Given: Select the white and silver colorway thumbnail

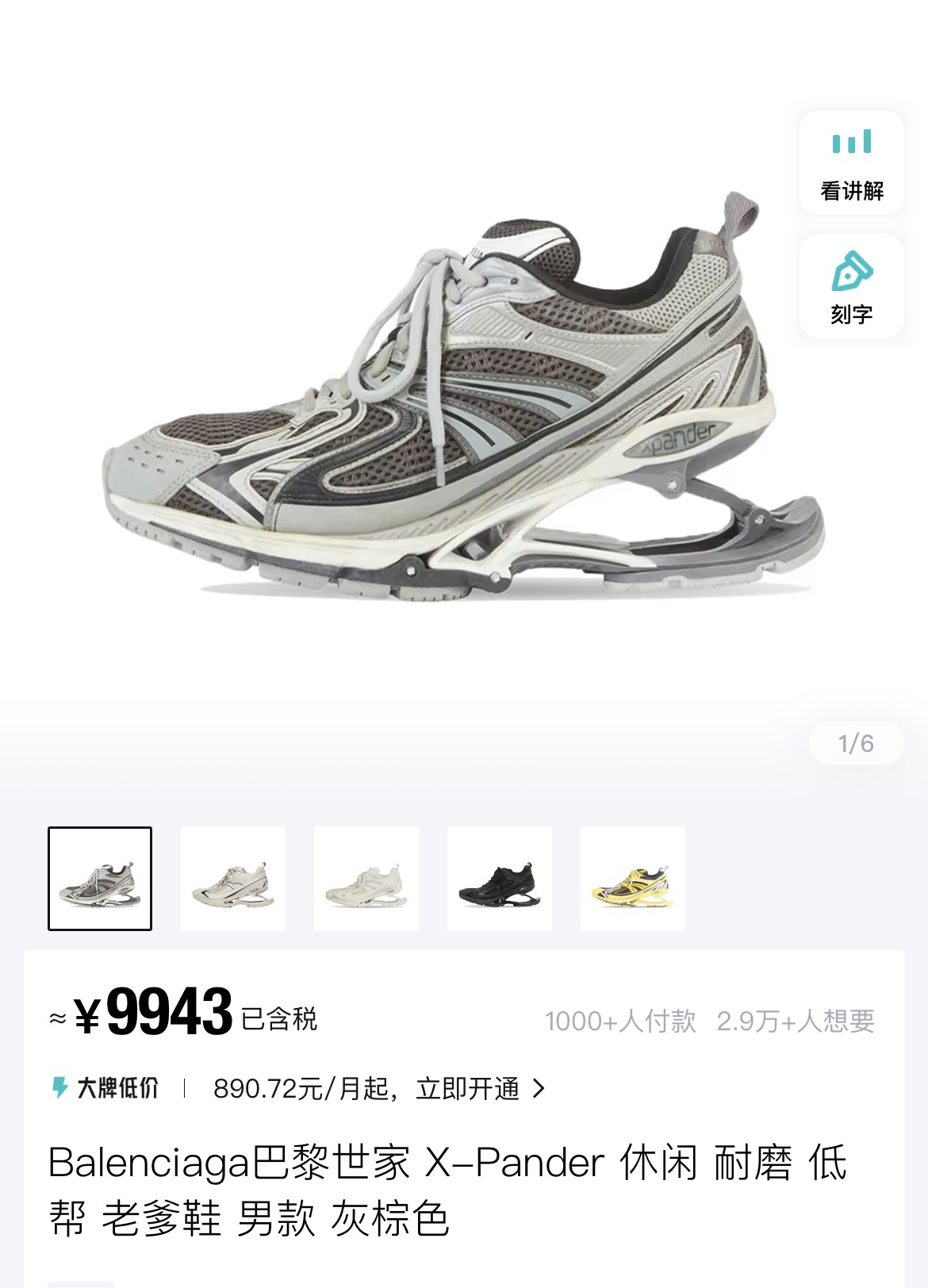Looking at the screenshot, I should click(233, 879).
